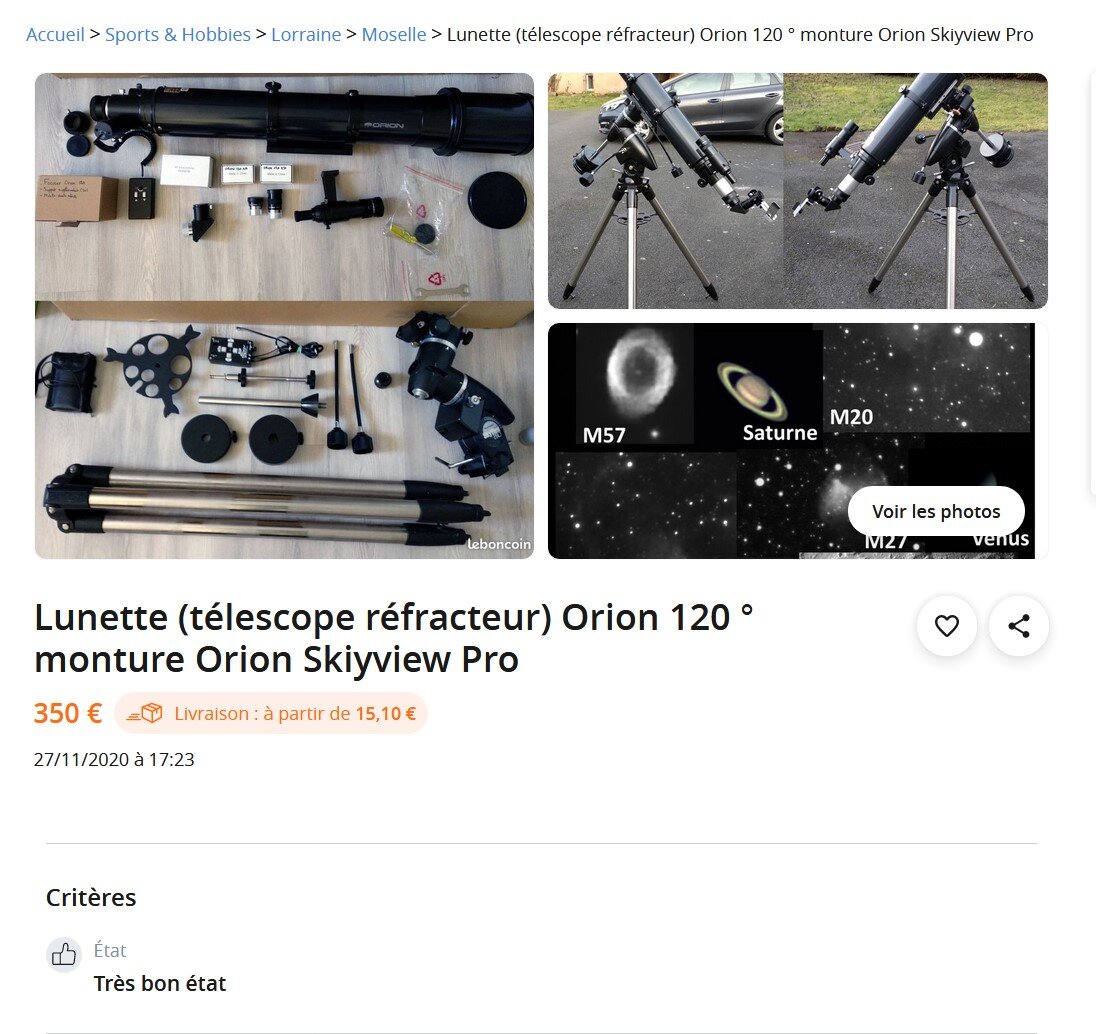Save this listing with the heart icon

(x=946, y=626)
